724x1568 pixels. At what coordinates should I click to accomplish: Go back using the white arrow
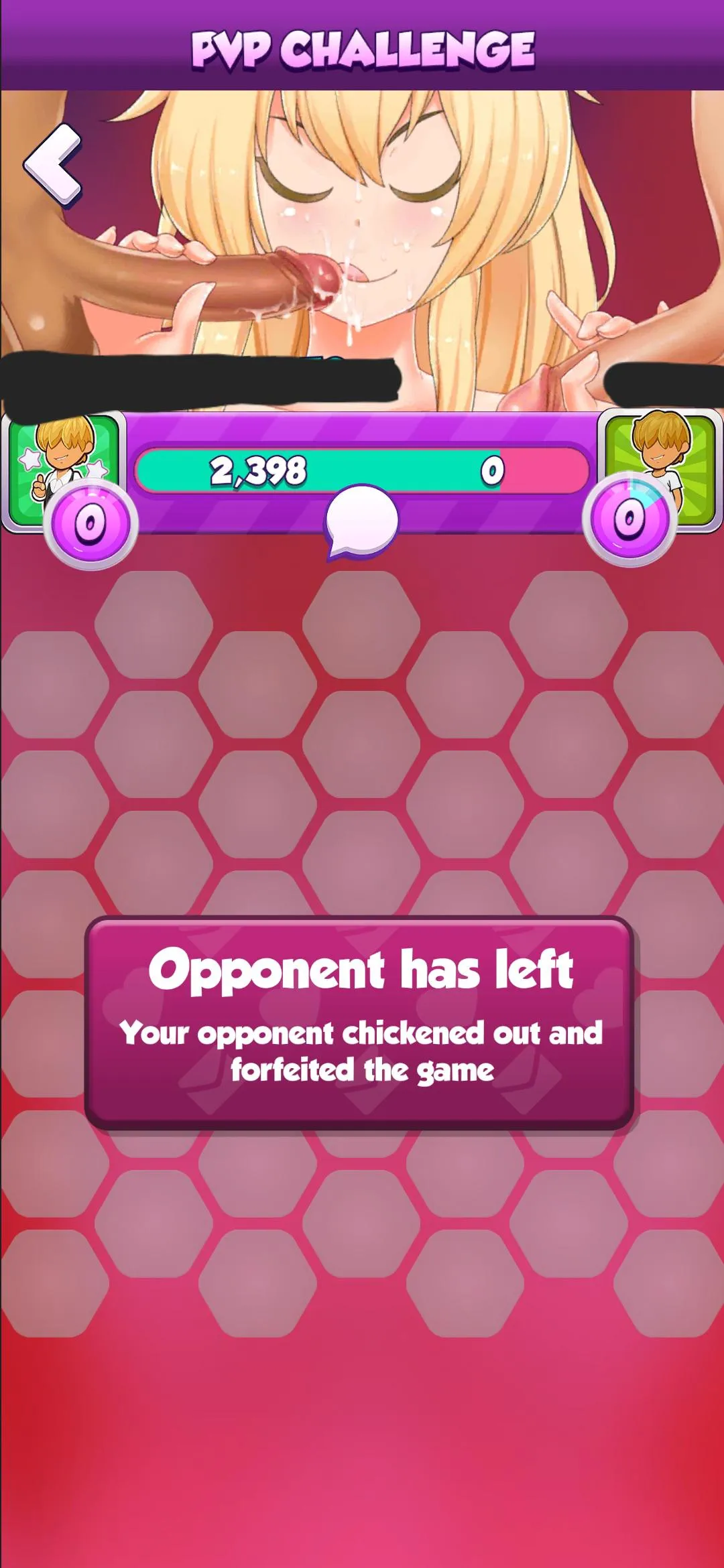pos(52,165)
